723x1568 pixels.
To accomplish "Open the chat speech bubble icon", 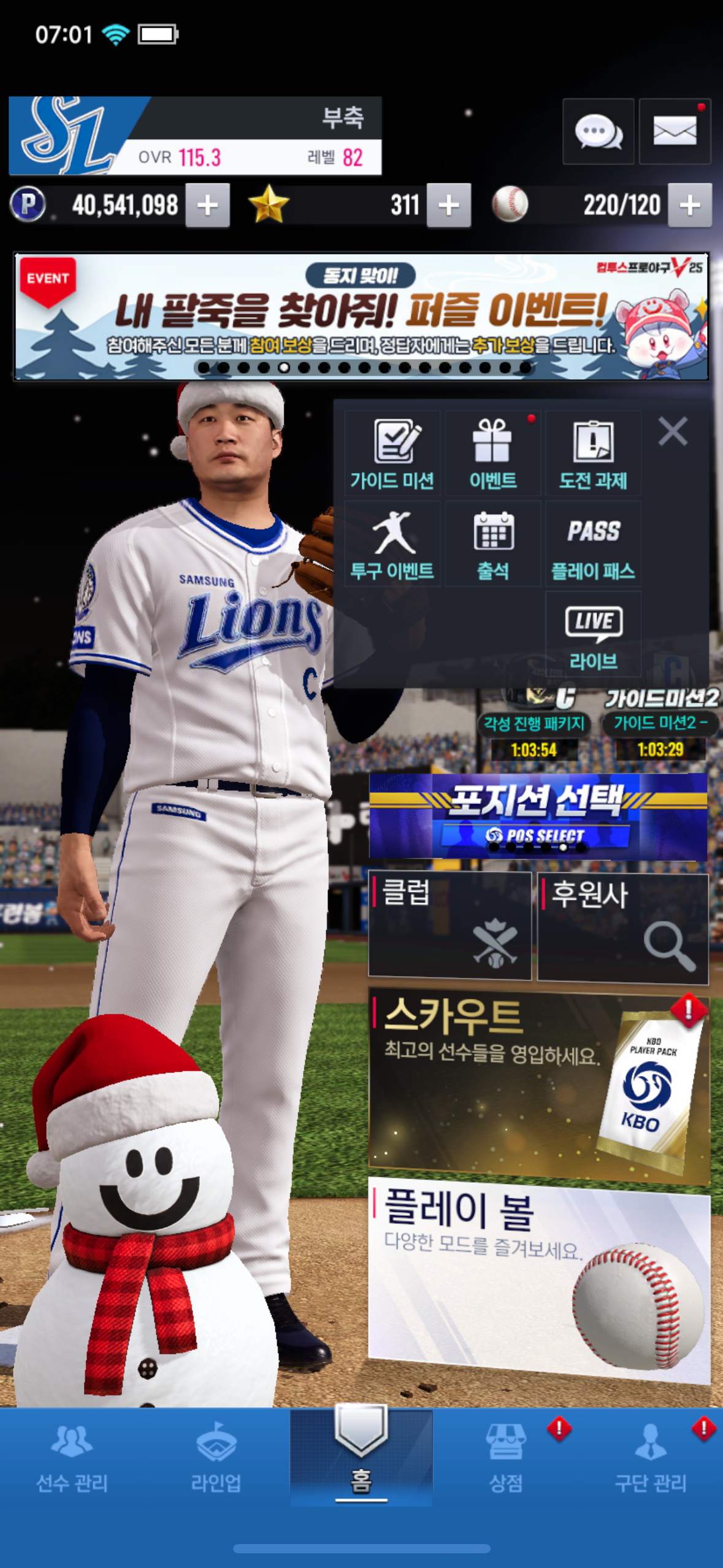I will point(598,131).
